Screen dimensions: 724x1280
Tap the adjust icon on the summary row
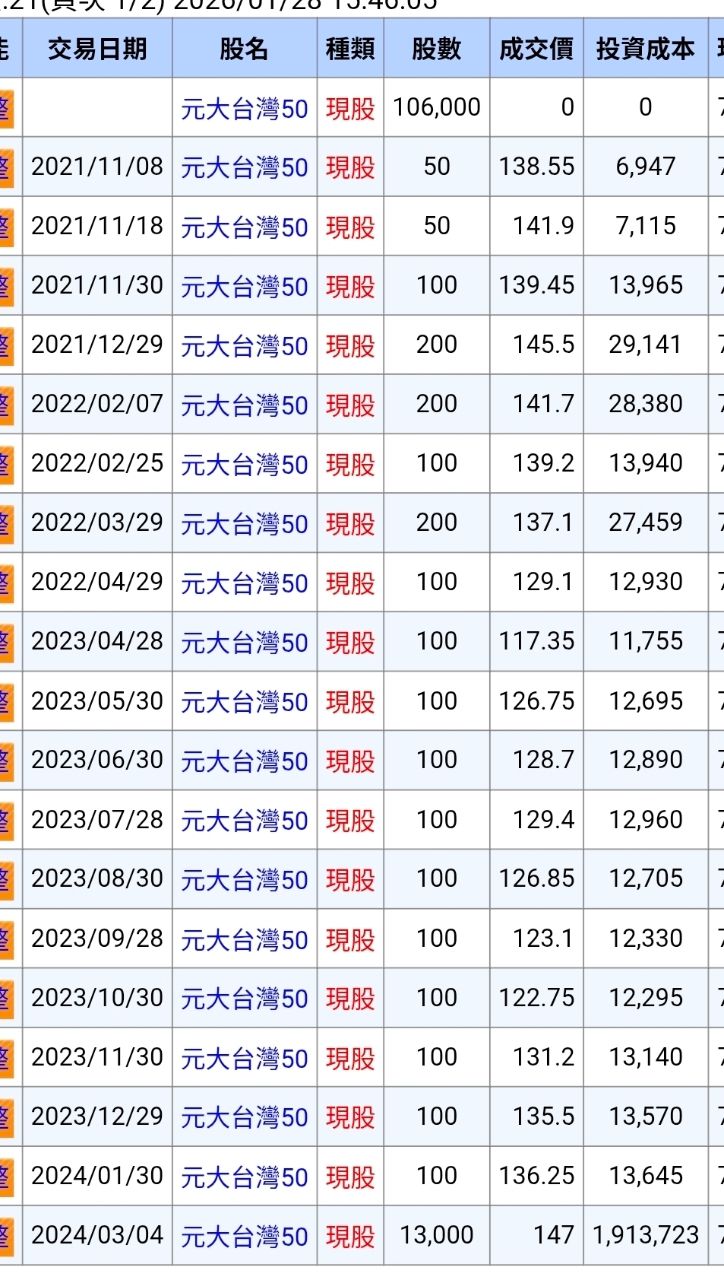[5, 107]
